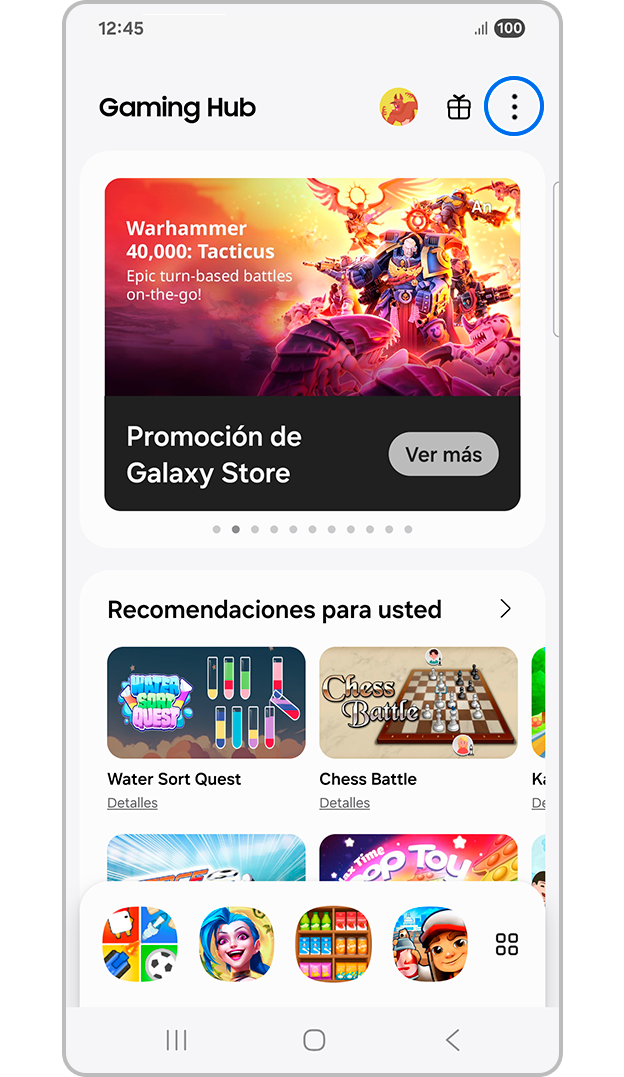Screen dimensions: 624x1077
Task: Go back using the system back button
Action: tap(452, 1040)
